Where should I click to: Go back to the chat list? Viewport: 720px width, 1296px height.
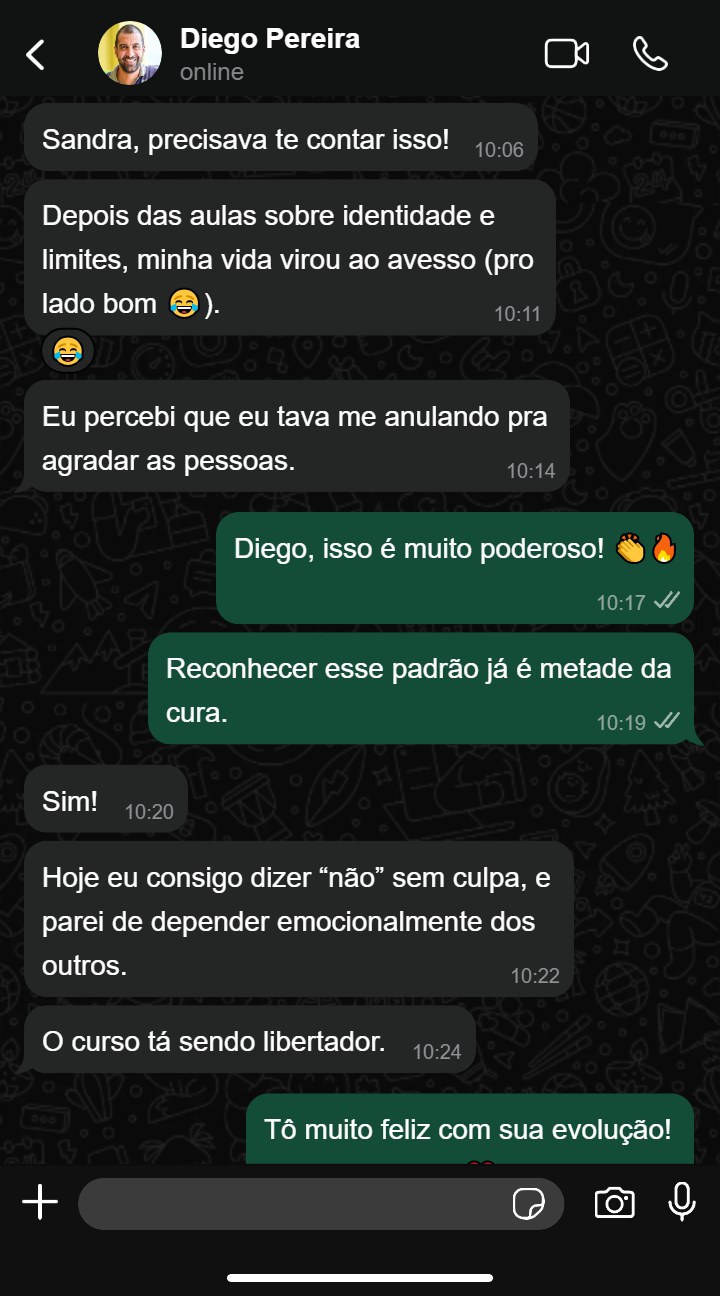pyautogui.click(x=36, y=54)
